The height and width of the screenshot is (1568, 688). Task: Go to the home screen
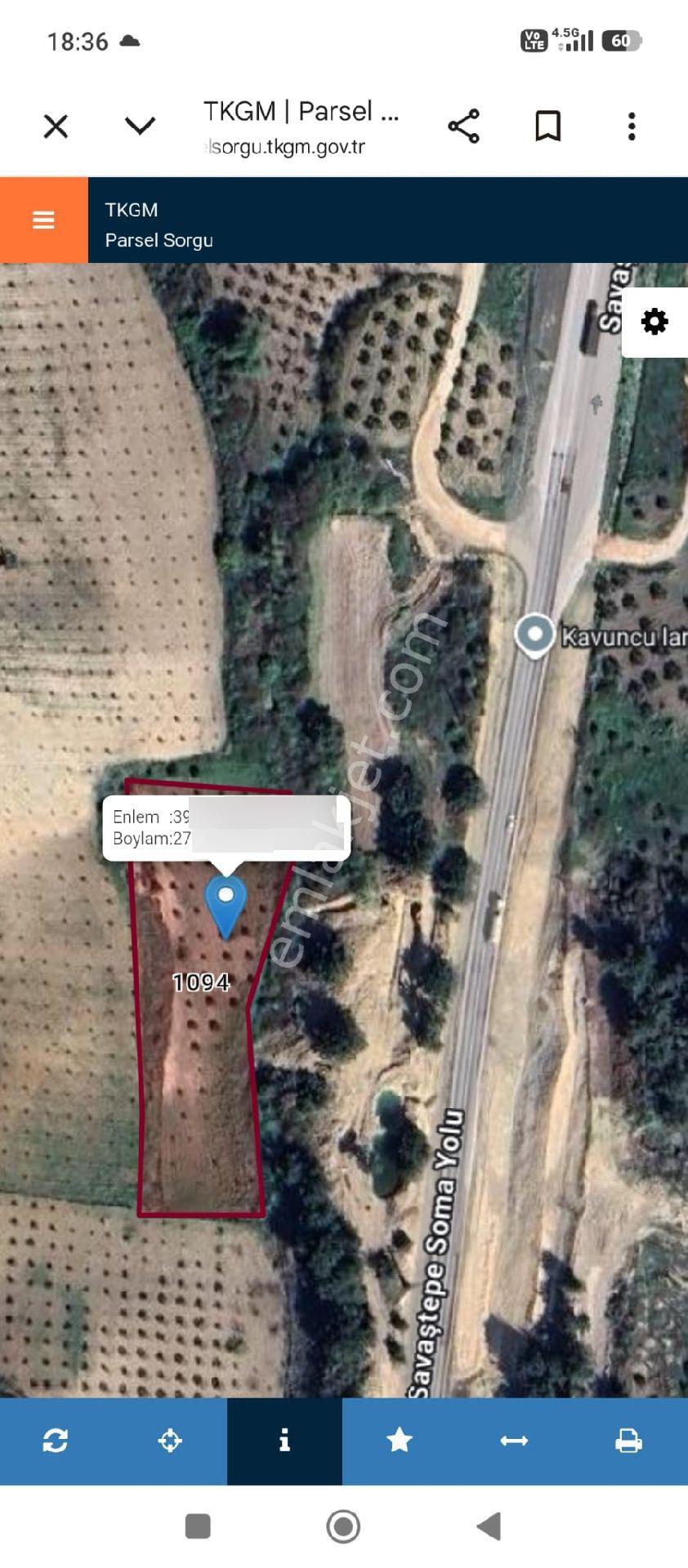(x=343, y=1526)
